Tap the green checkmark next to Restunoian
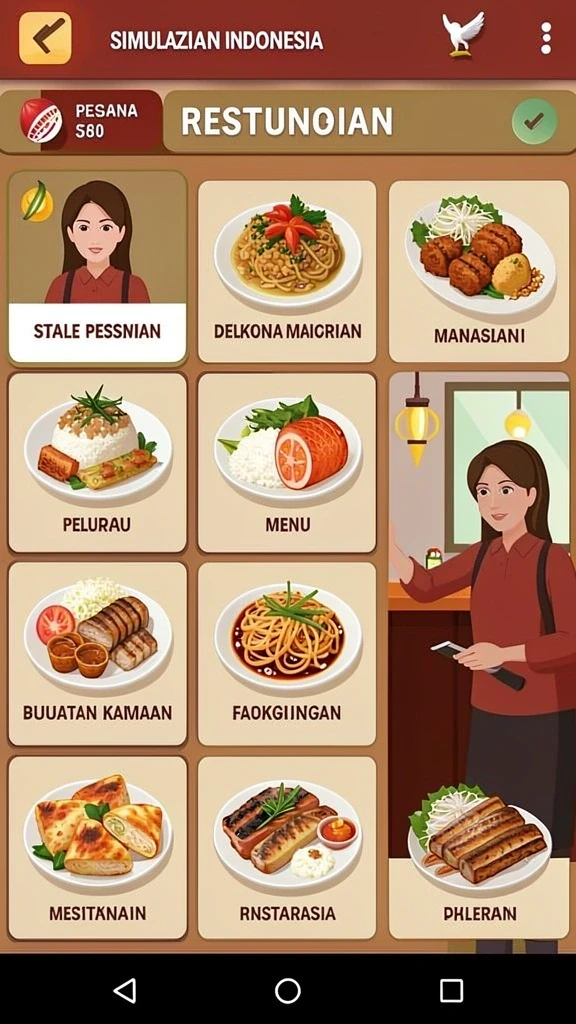Screen dimensions: 576x1024 click(534, 121)
